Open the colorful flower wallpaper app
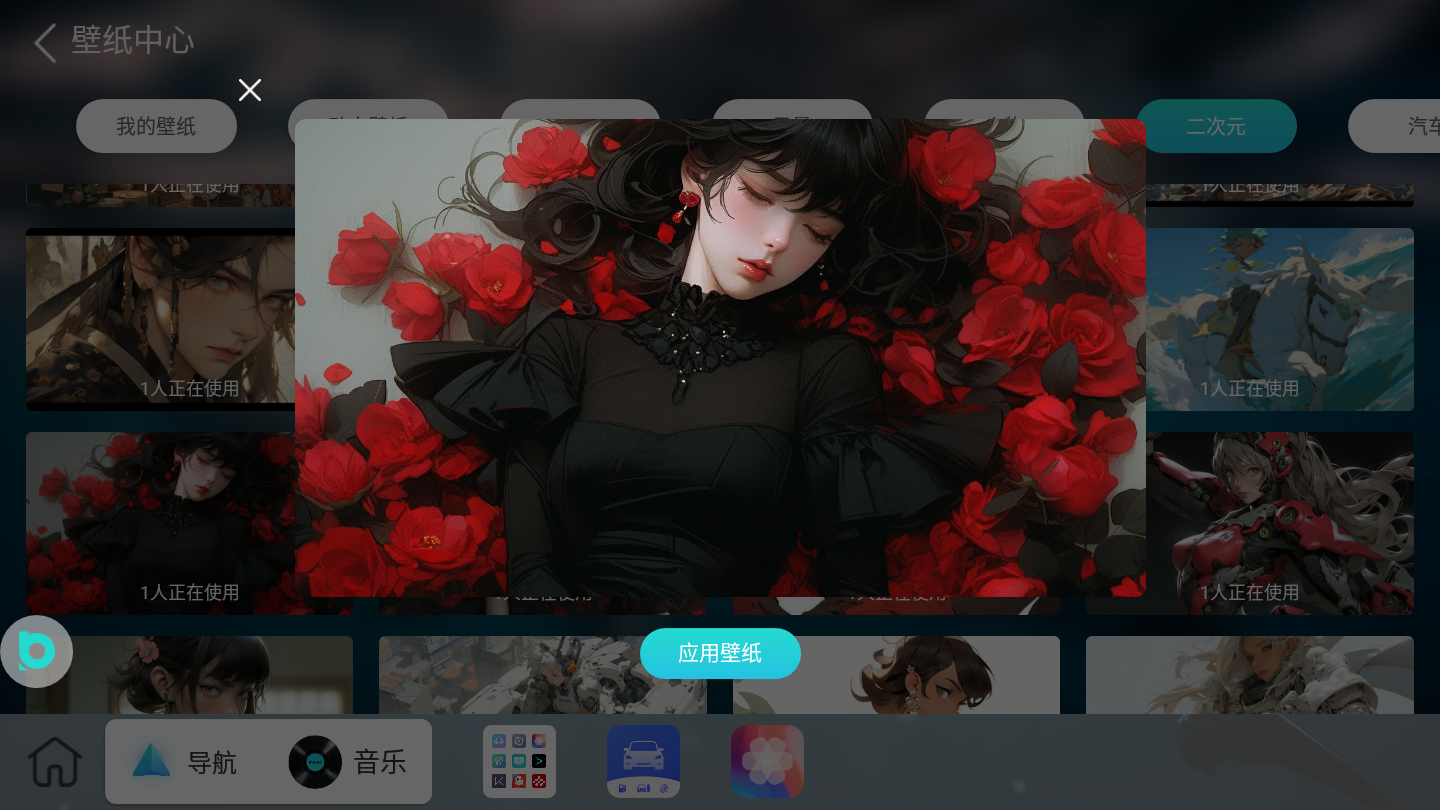The height and width of the screenshot is (810, 1440). click(767, 762)
